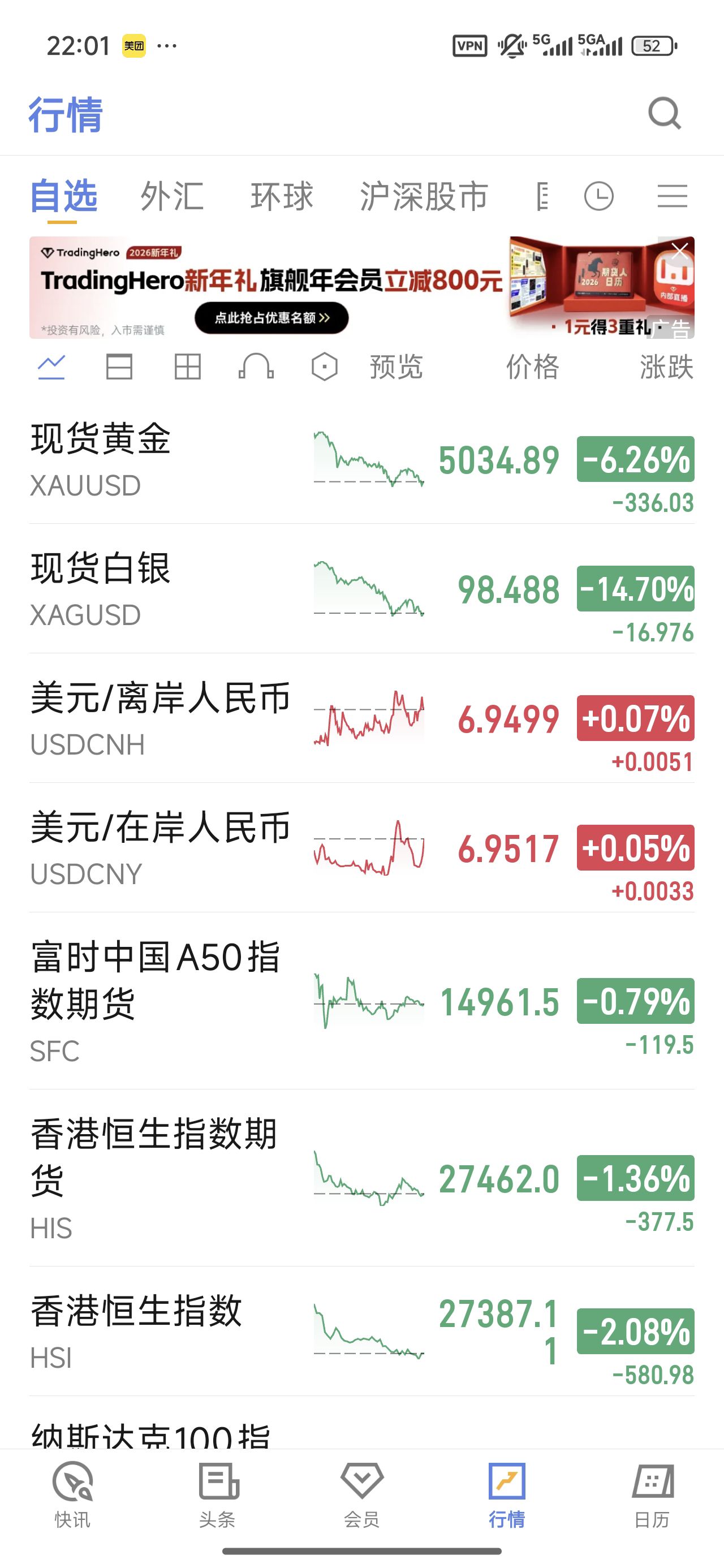Open the clock history icon

[x=598, y=196]
